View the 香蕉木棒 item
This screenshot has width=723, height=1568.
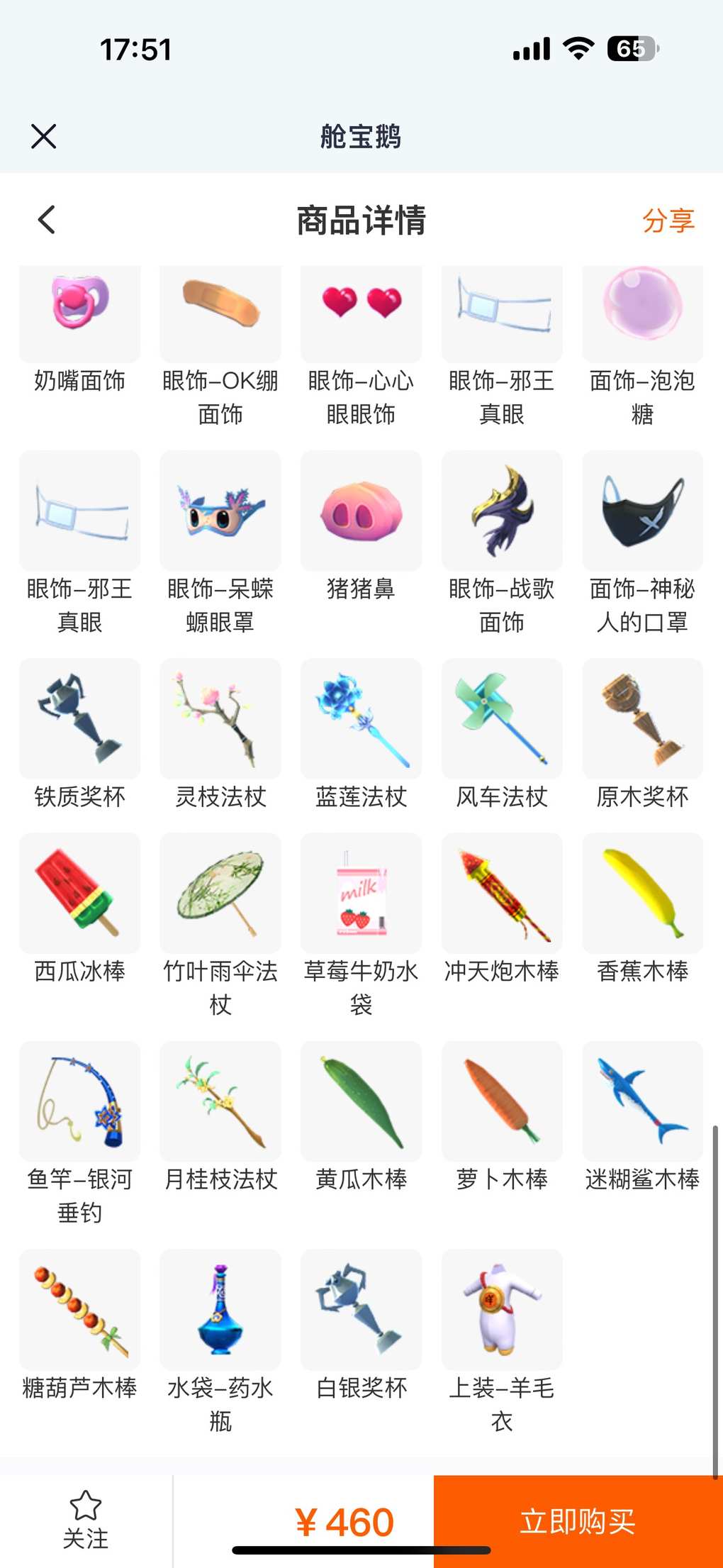pyautogui.click(x=642, y=909)
